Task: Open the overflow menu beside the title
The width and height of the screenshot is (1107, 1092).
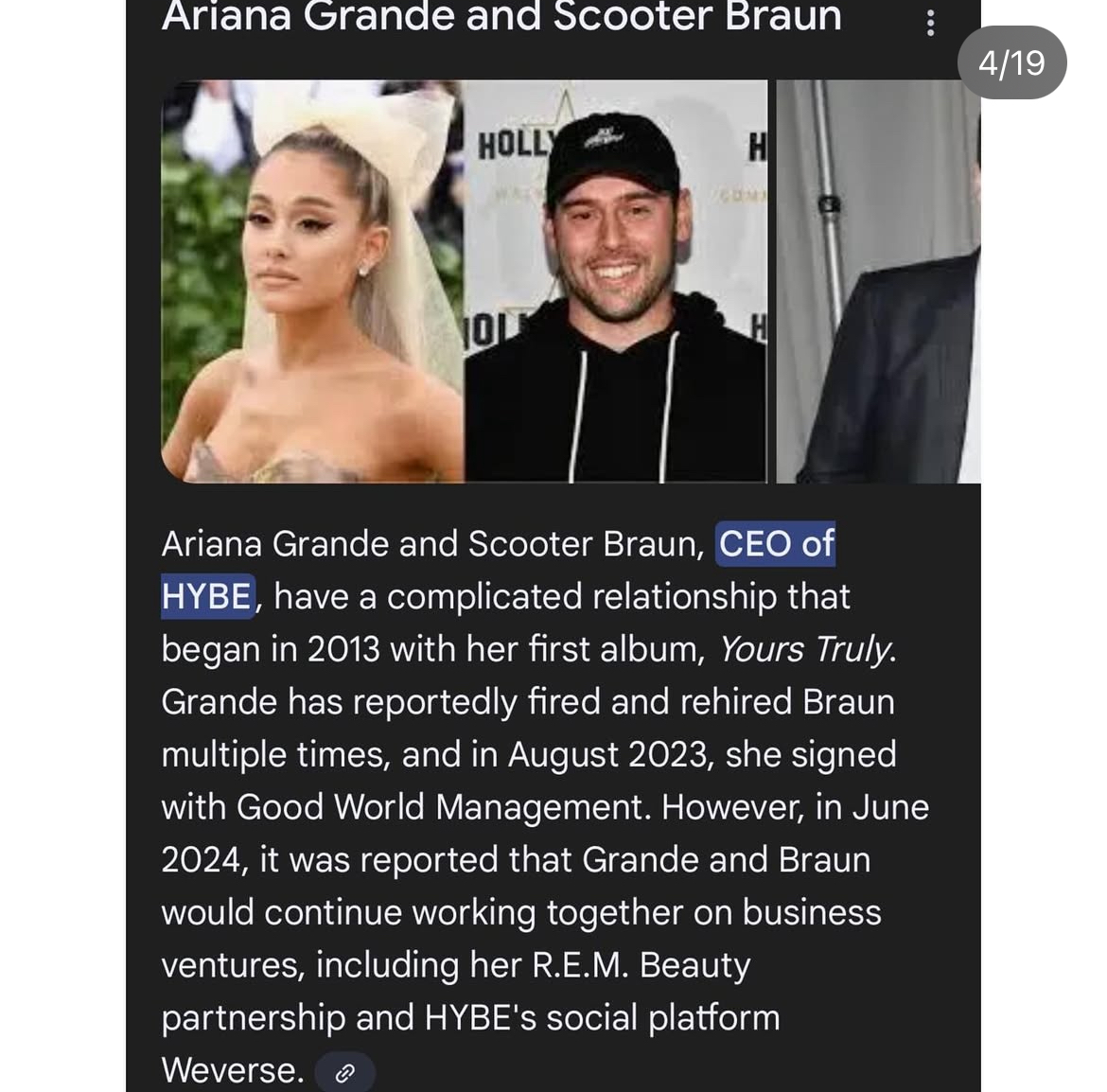Action: 931,23
